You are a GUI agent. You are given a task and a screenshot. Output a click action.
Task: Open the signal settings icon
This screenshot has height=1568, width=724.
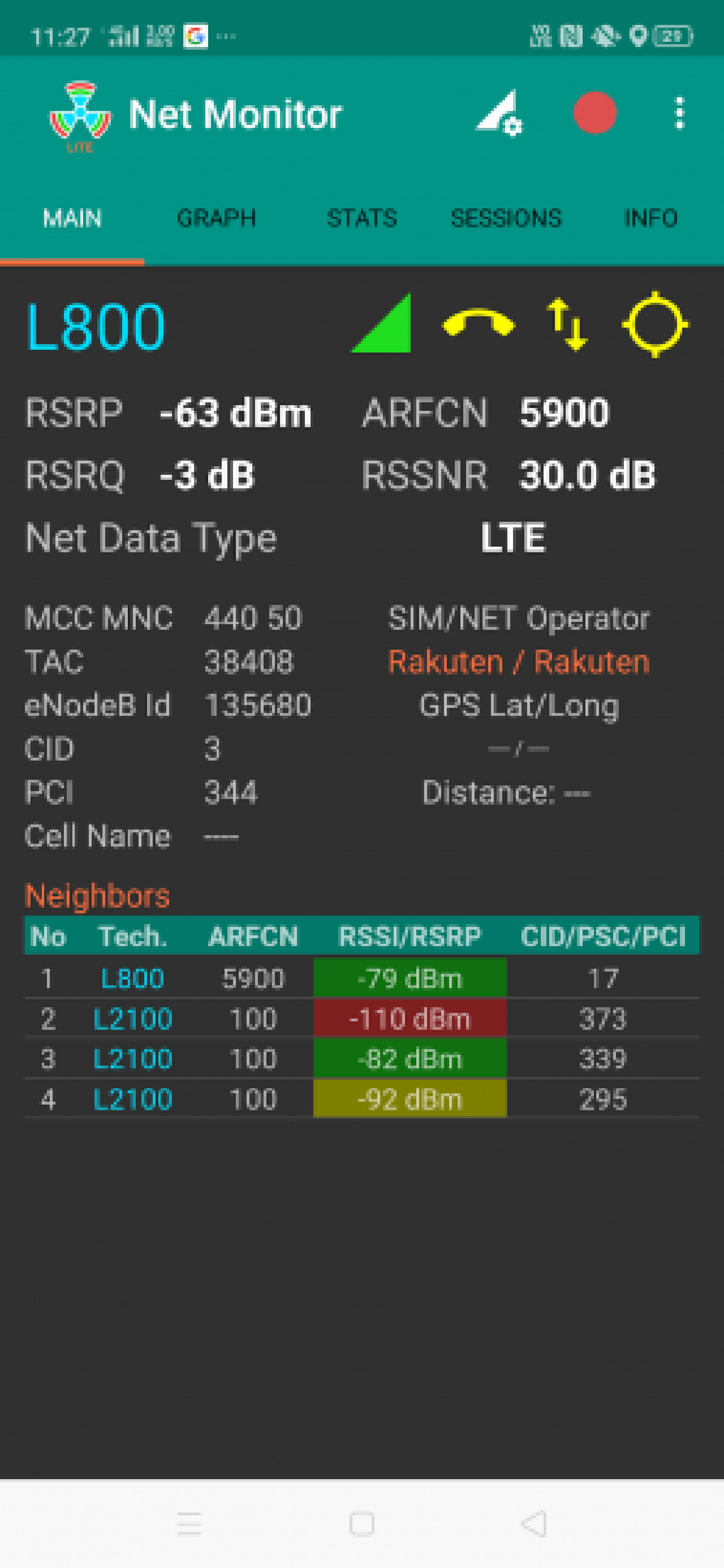pos(499,113)
